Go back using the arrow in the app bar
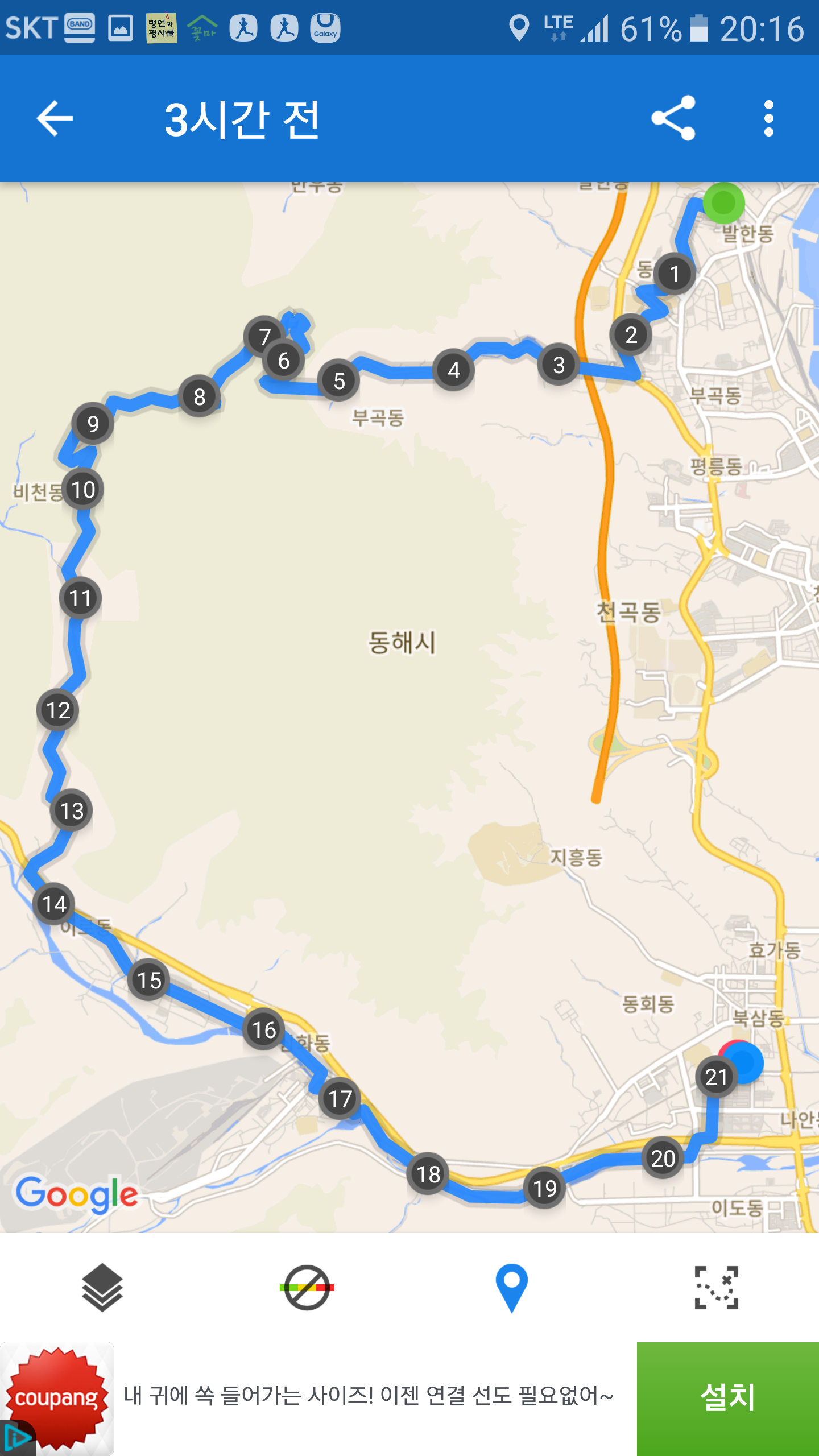Image resolution: width=819 pixels, height=1456 pixels. [55, 118]
